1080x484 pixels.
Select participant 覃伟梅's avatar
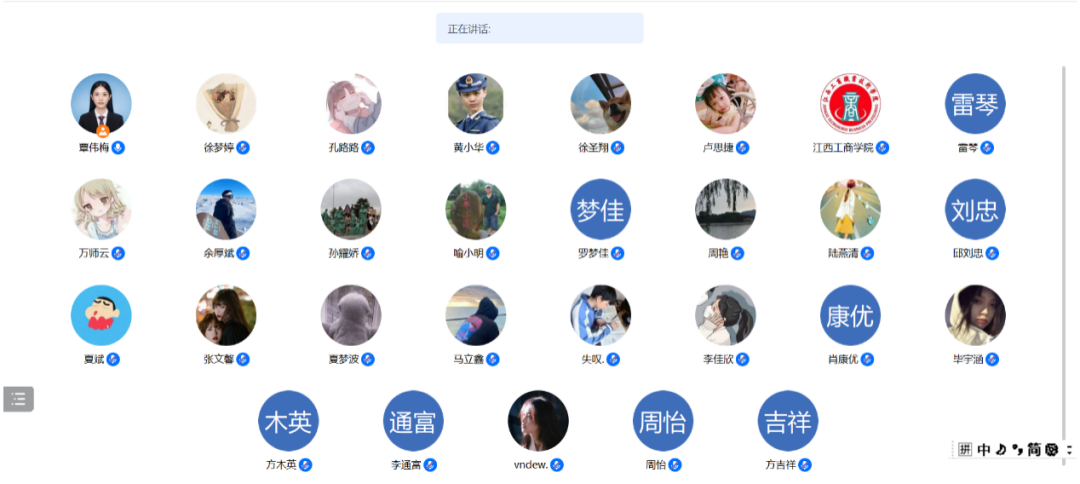(x=101, y=103)
